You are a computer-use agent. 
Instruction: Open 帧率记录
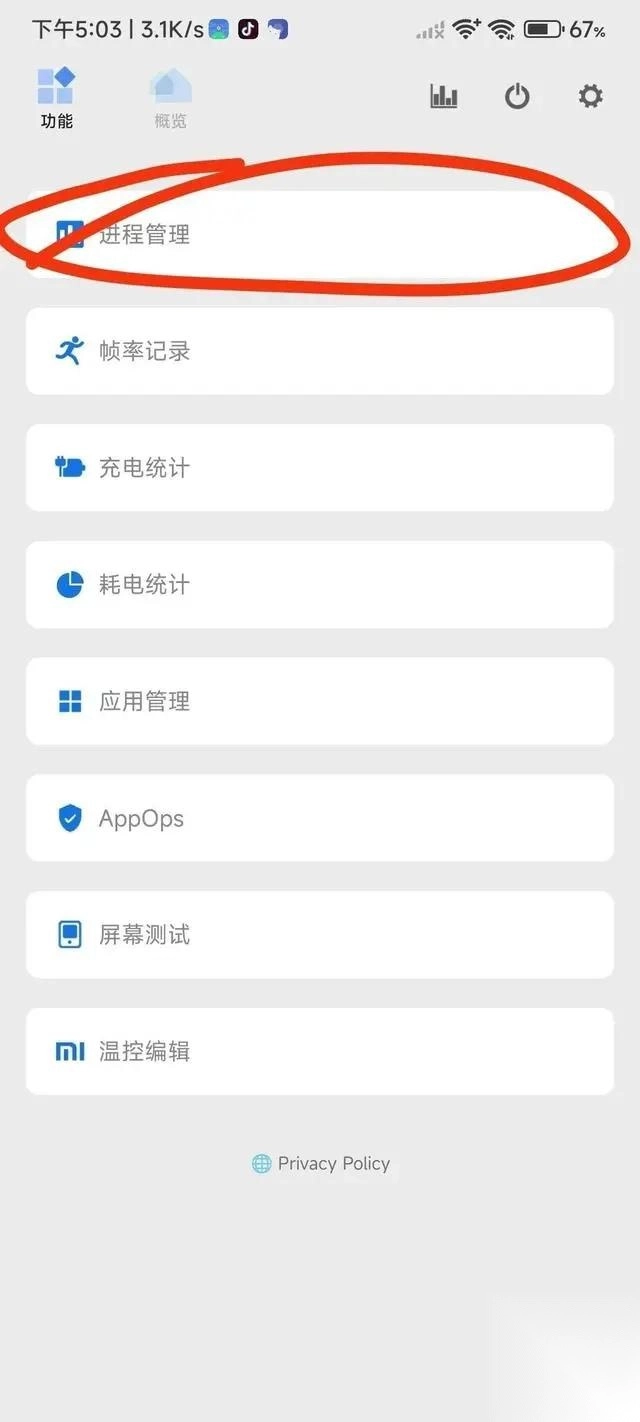pyautogui.click(x=320, y=351)
